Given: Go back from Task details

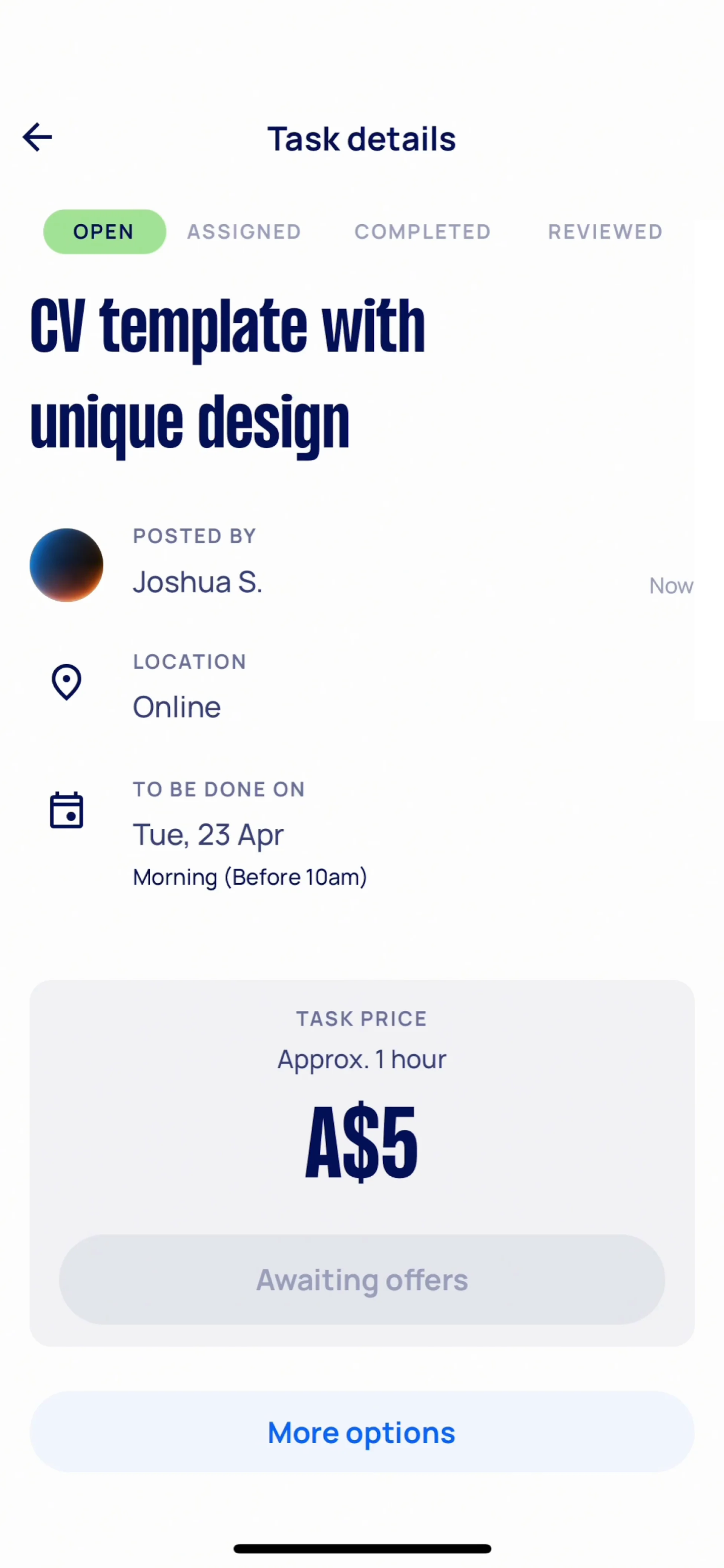Looking at the screenshot, I should click(x=37, y=137).
